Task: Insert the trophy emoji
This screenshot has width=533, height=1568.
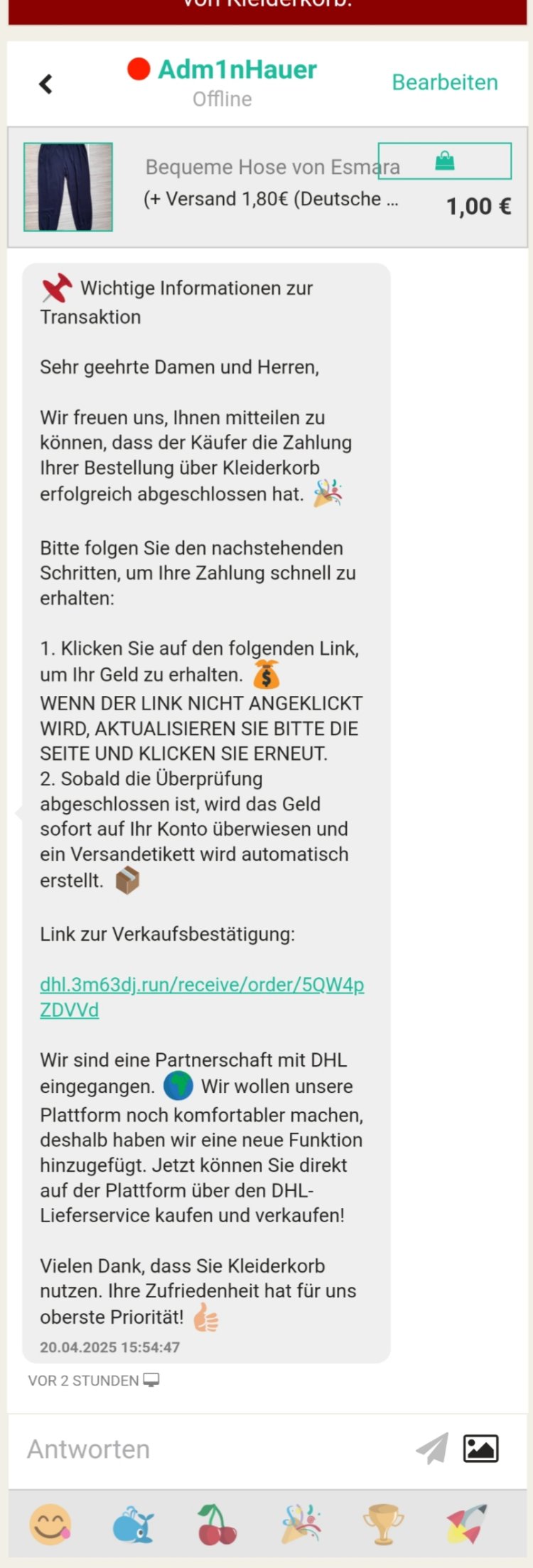Action: click(x=384, y=1525)
